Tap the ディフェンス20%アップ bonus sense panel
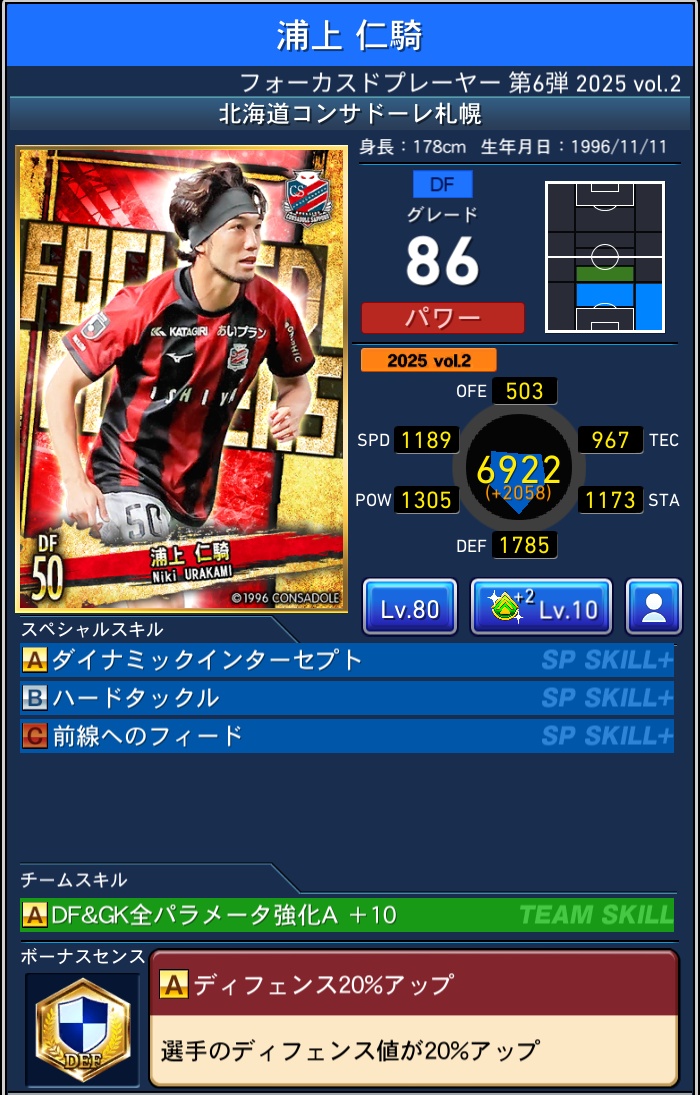Image resolution: width=700 pixels, height=1095 pixels. (x=413, y=1017)
